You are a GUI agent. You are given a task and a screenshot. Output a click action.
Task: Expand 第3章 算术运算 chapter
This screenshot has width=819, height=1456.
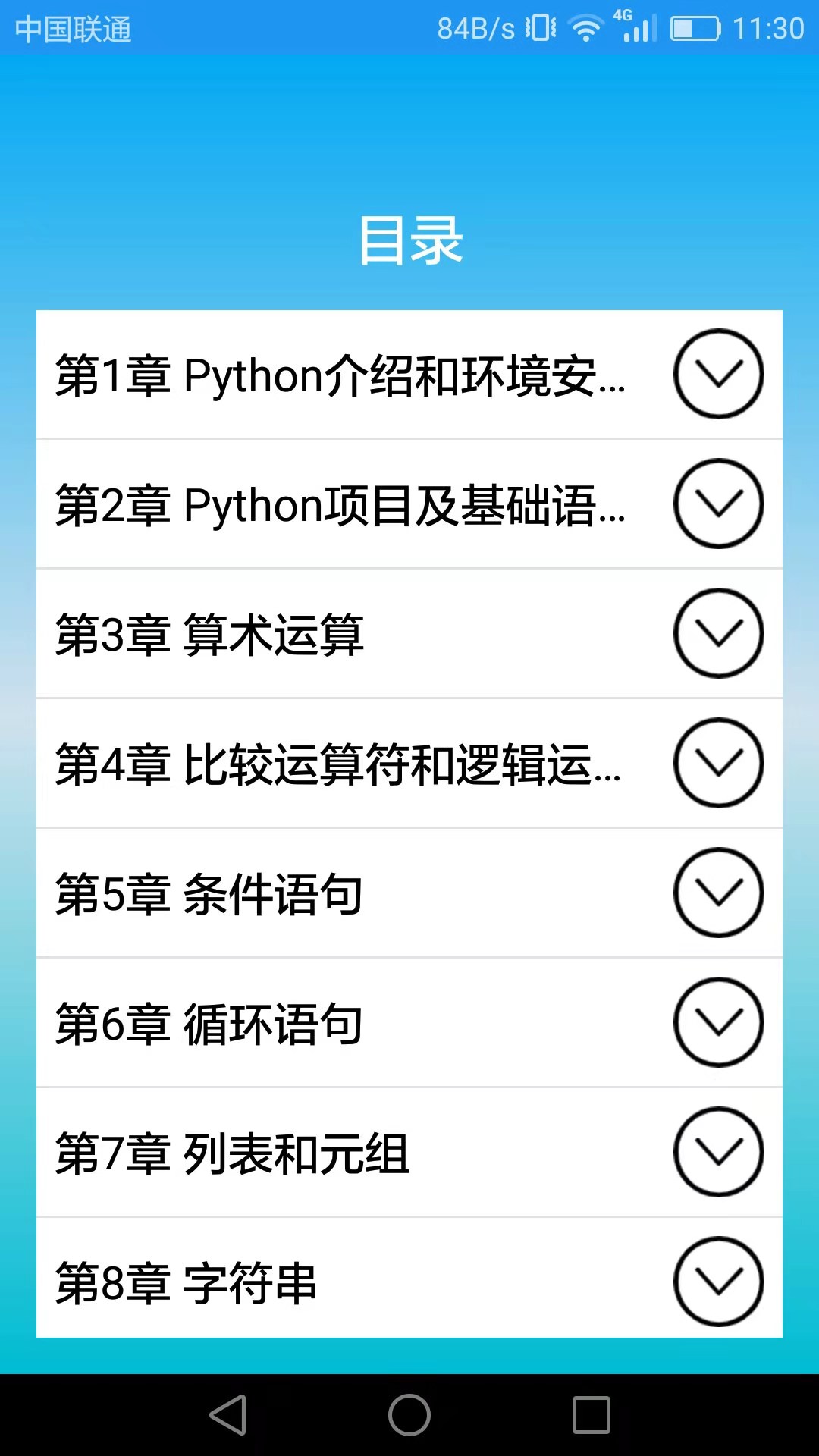pos(719,633)
